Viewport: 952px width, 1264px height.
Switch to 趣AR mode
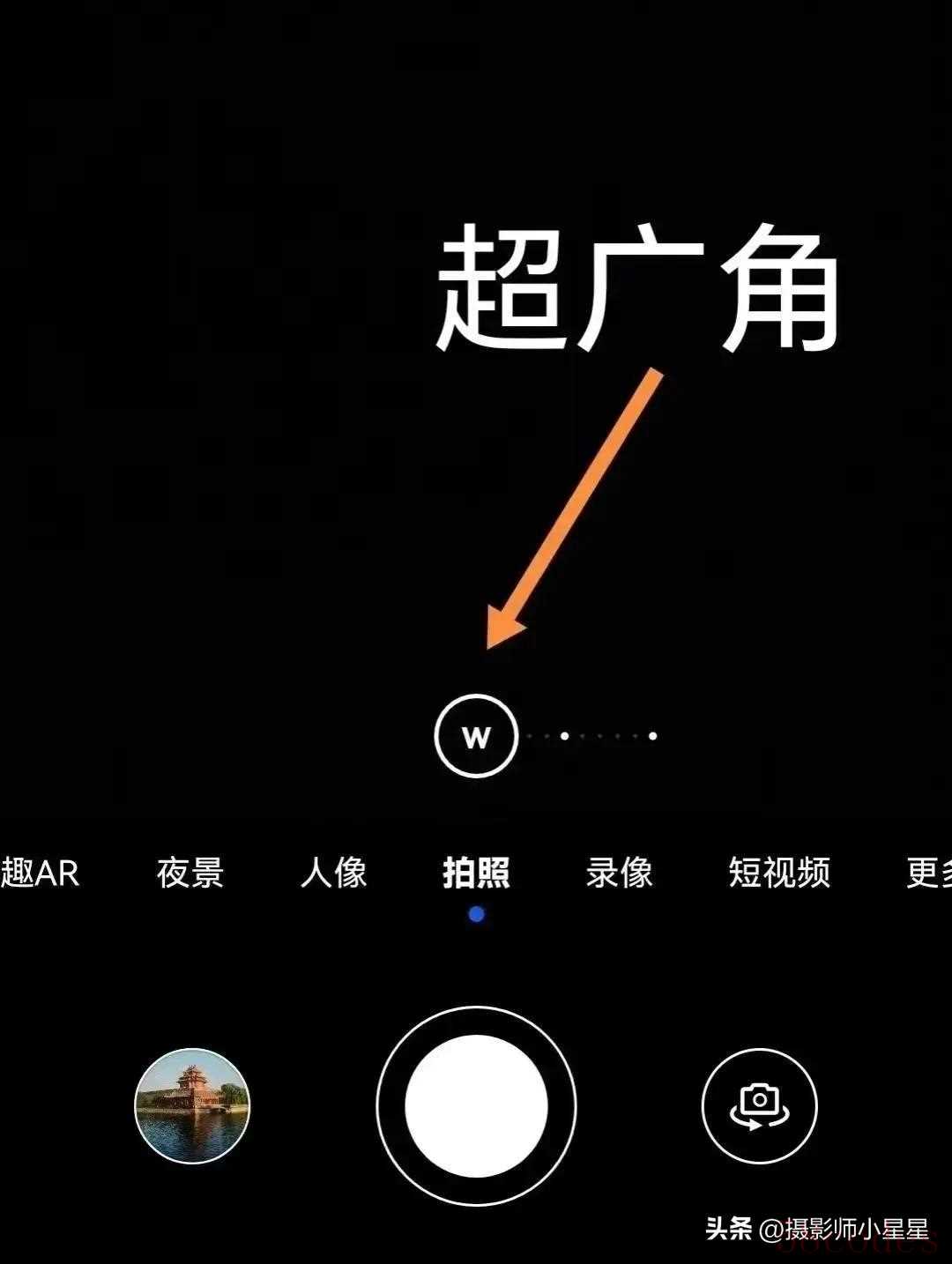pyautogui.click(x=41, y=873)
